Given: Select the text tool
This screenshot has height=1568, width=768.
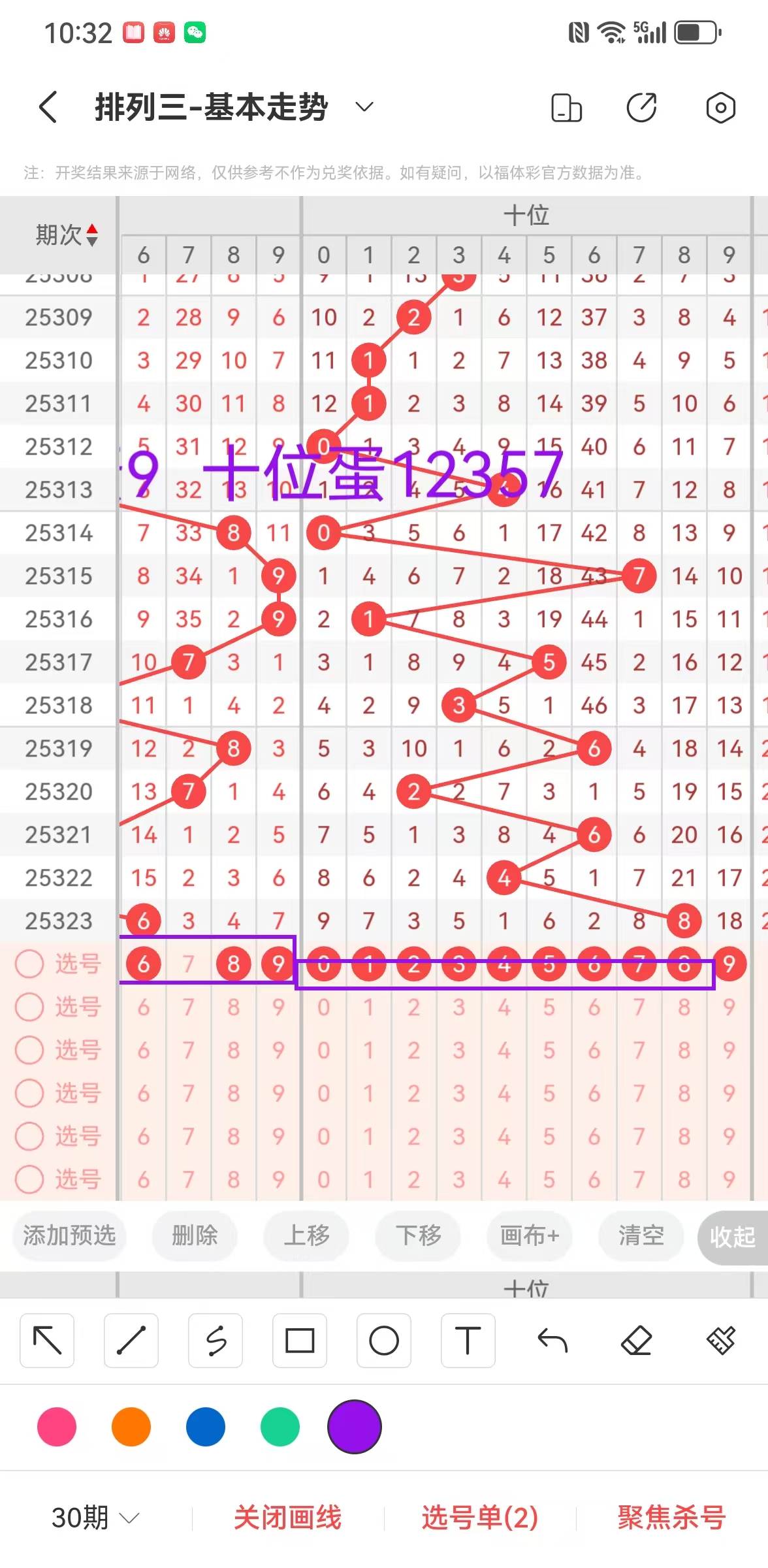Looking at the screenshot, I should pyautogui.click(x=468, y=1341).
